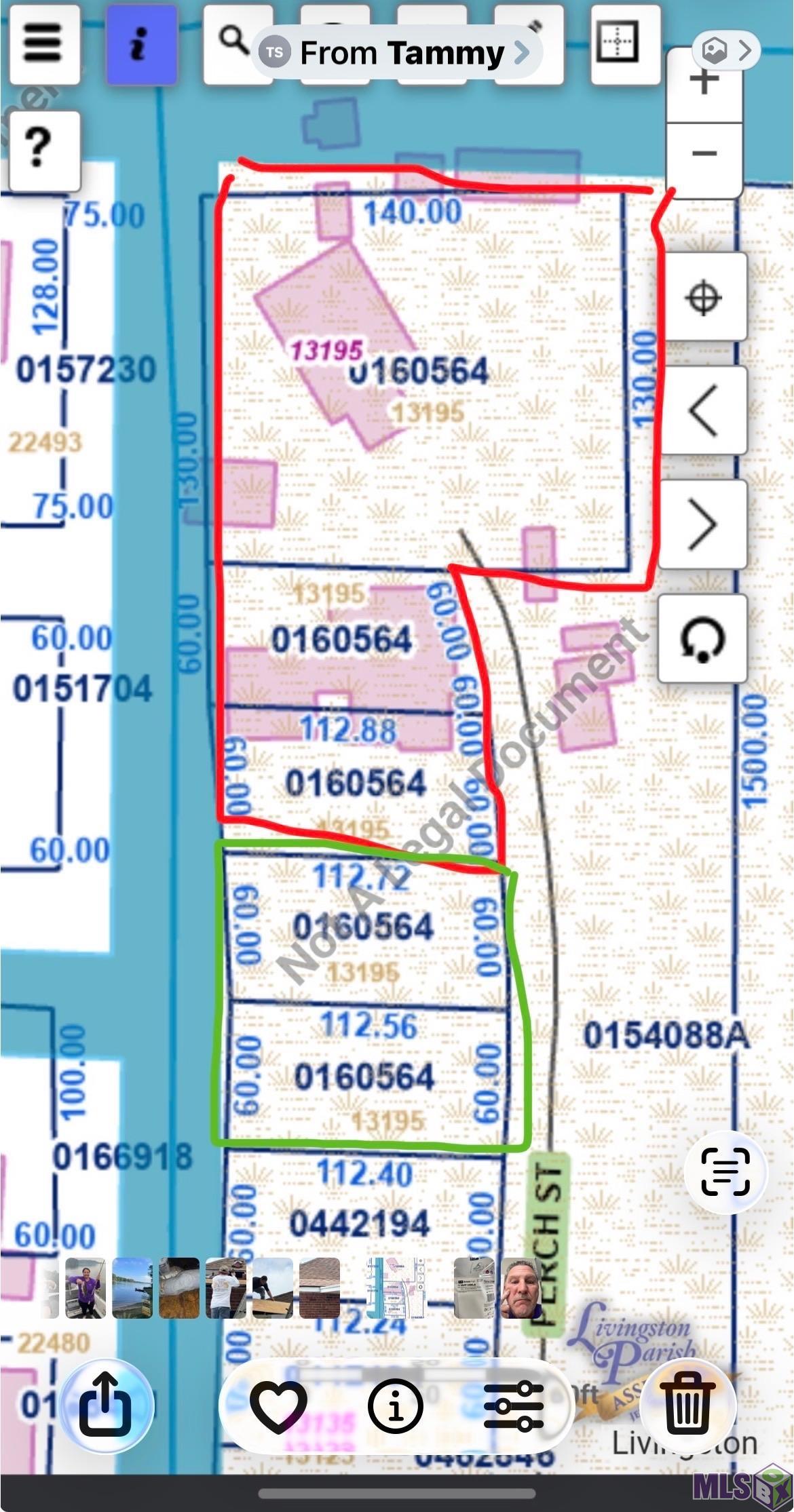Open the photo info details
This screenshot has height=1512, width=794.
click(396, 1406)
